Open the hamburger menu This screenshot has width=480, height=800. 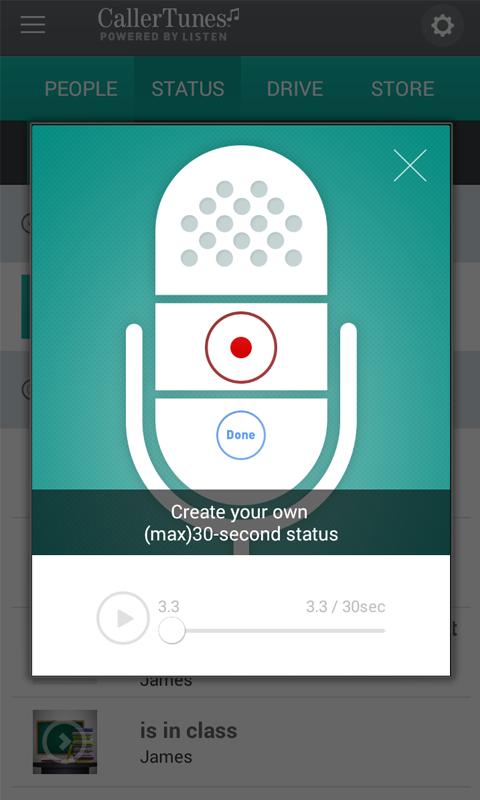[x=33, y=25]
